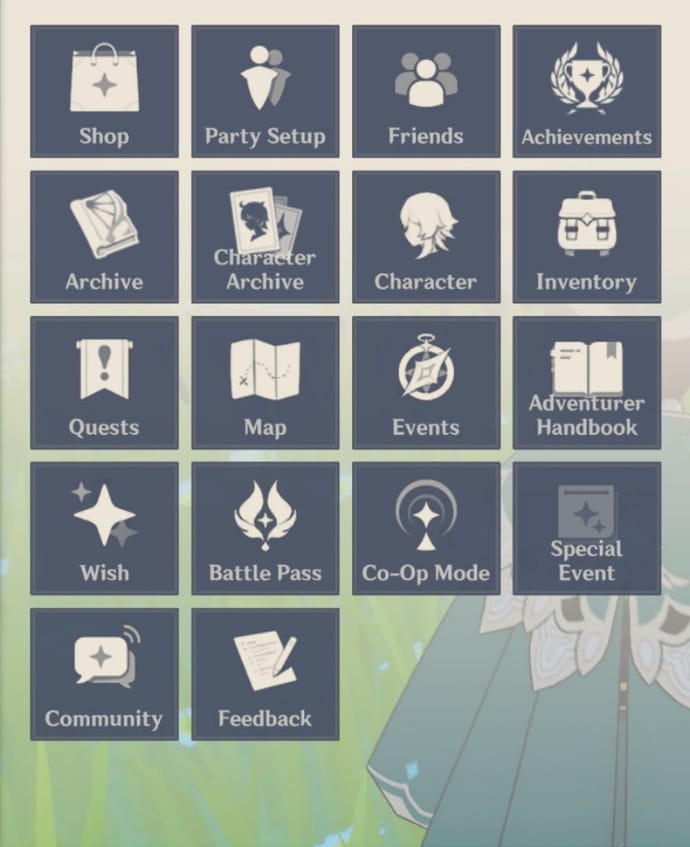
Task: Open Character Archive
Action: (265, 237)
